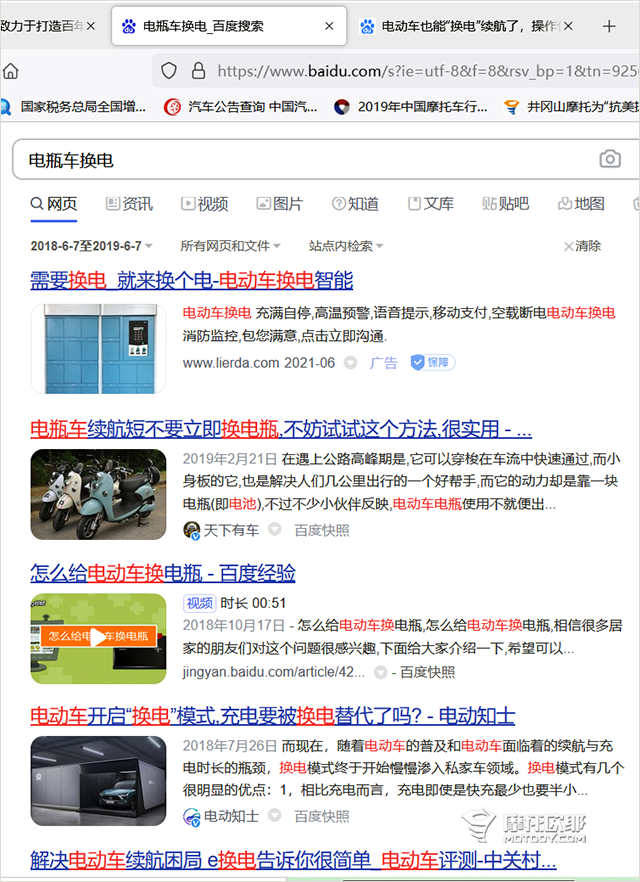Switch to the 文库 tab
The height and width of the screenshot is (882, 640).
pyautogui.click(x=430, y=204)
